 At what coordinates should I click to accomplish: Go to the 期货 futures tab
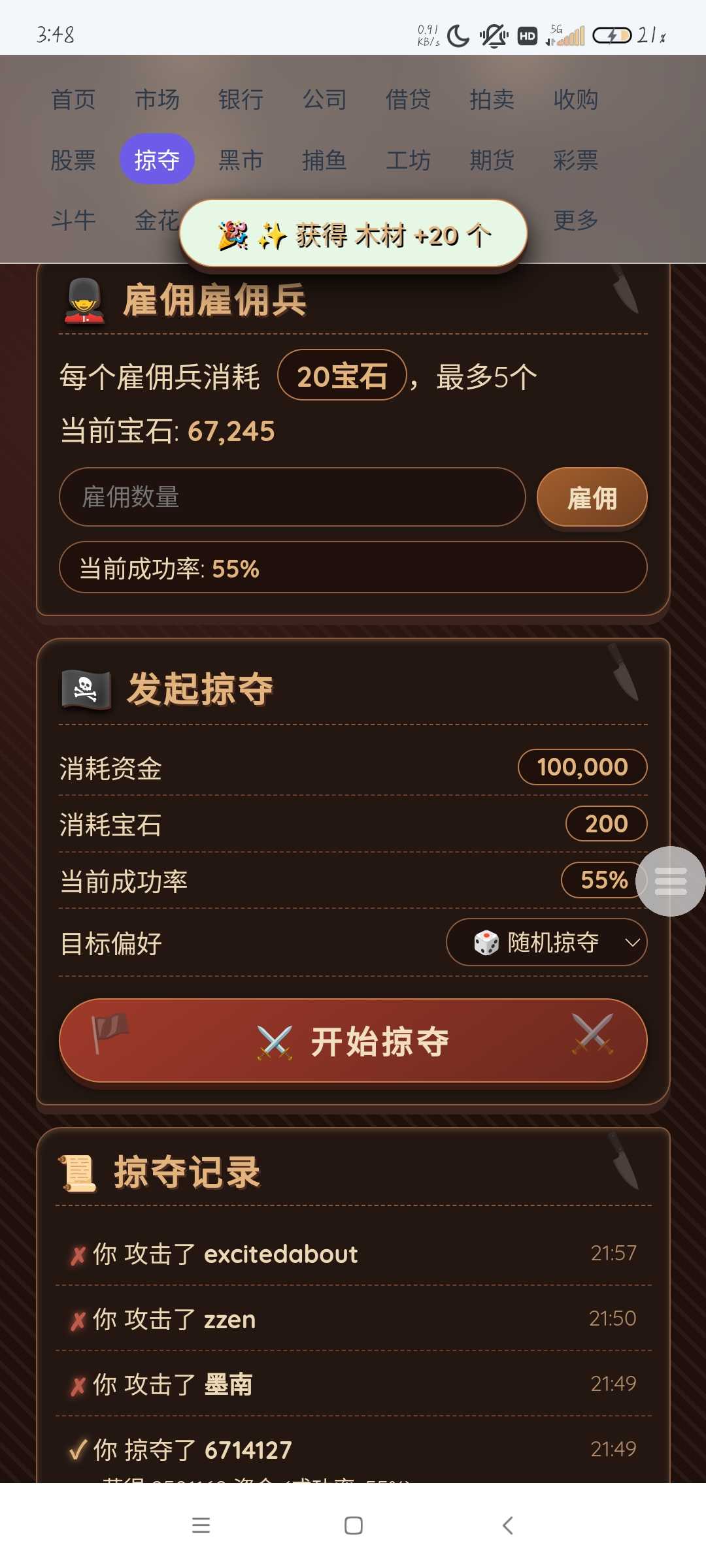coord(492,159)
